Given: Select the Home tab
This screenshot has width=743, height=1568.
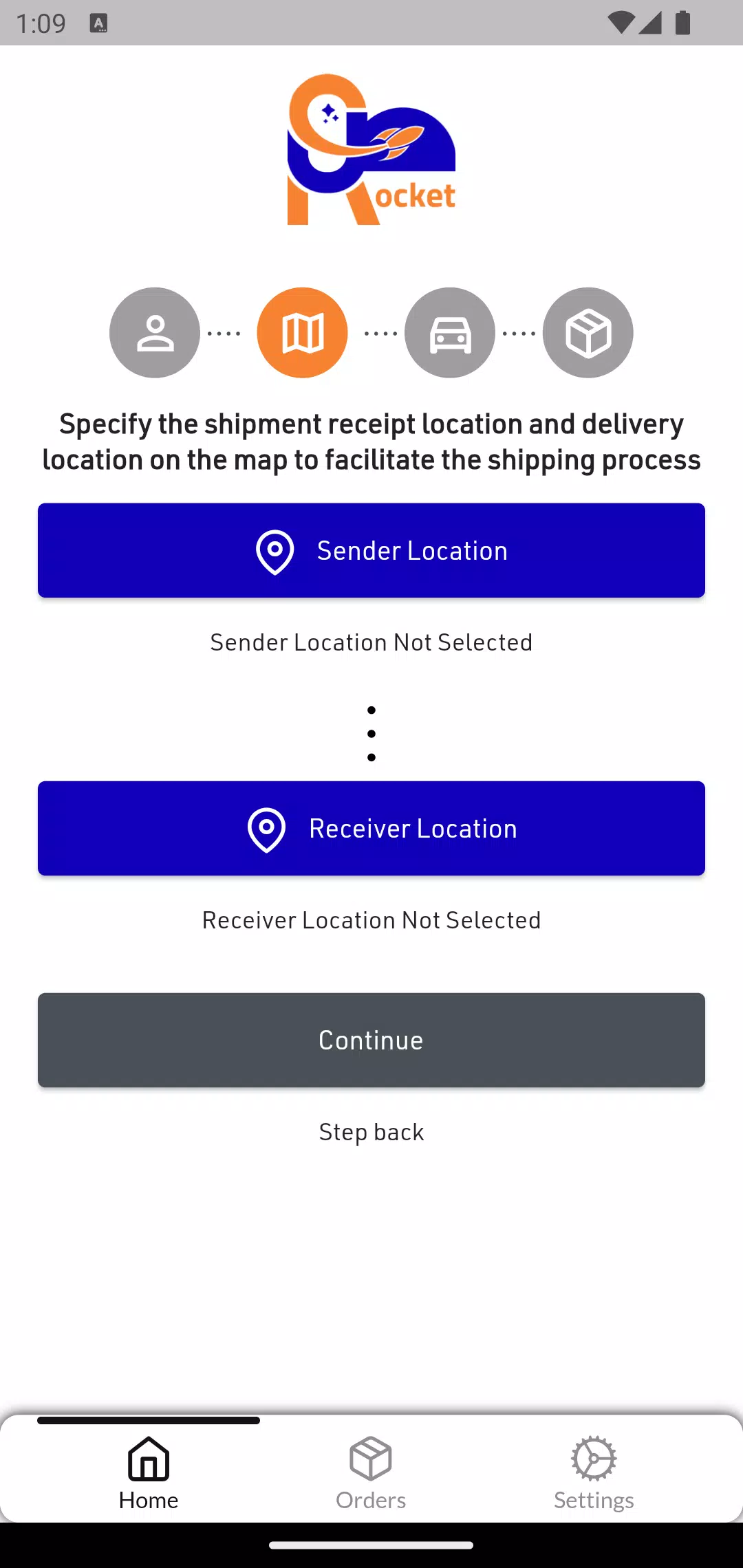Looking at the screenshot, I should [149, 1473].
